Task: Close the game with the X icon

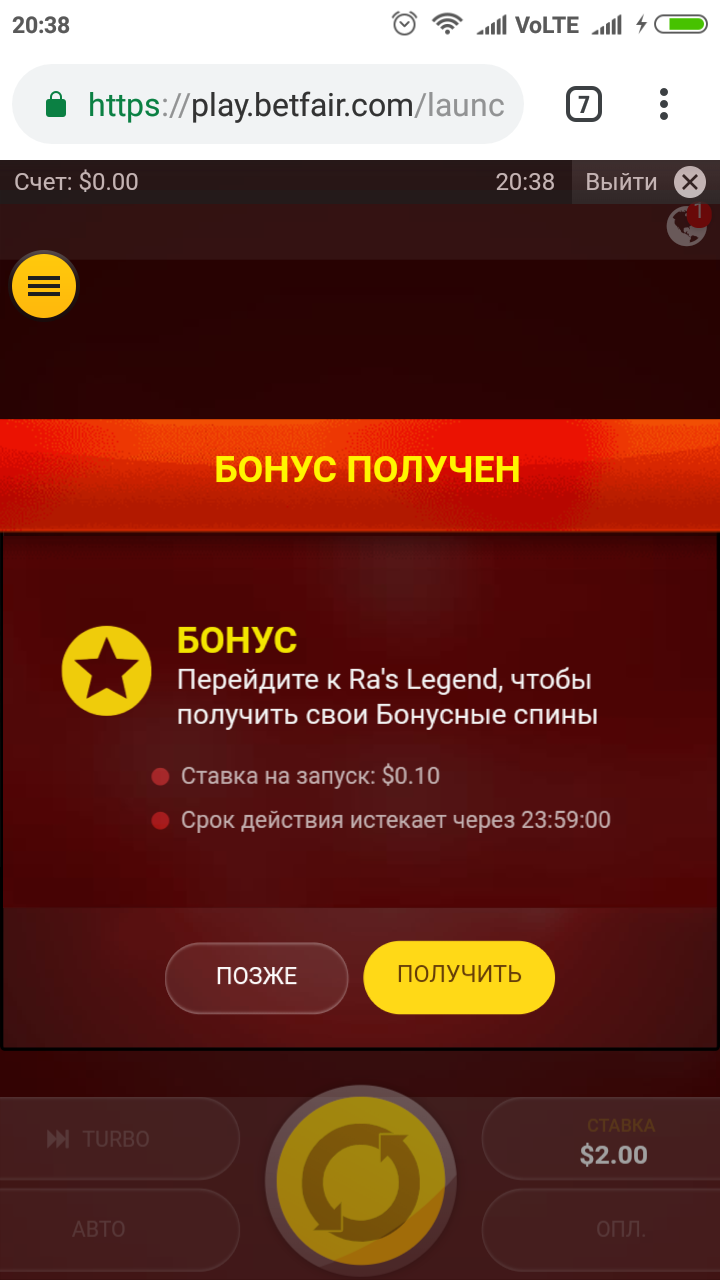Action: pyautogui.click(x=690, y=182)
